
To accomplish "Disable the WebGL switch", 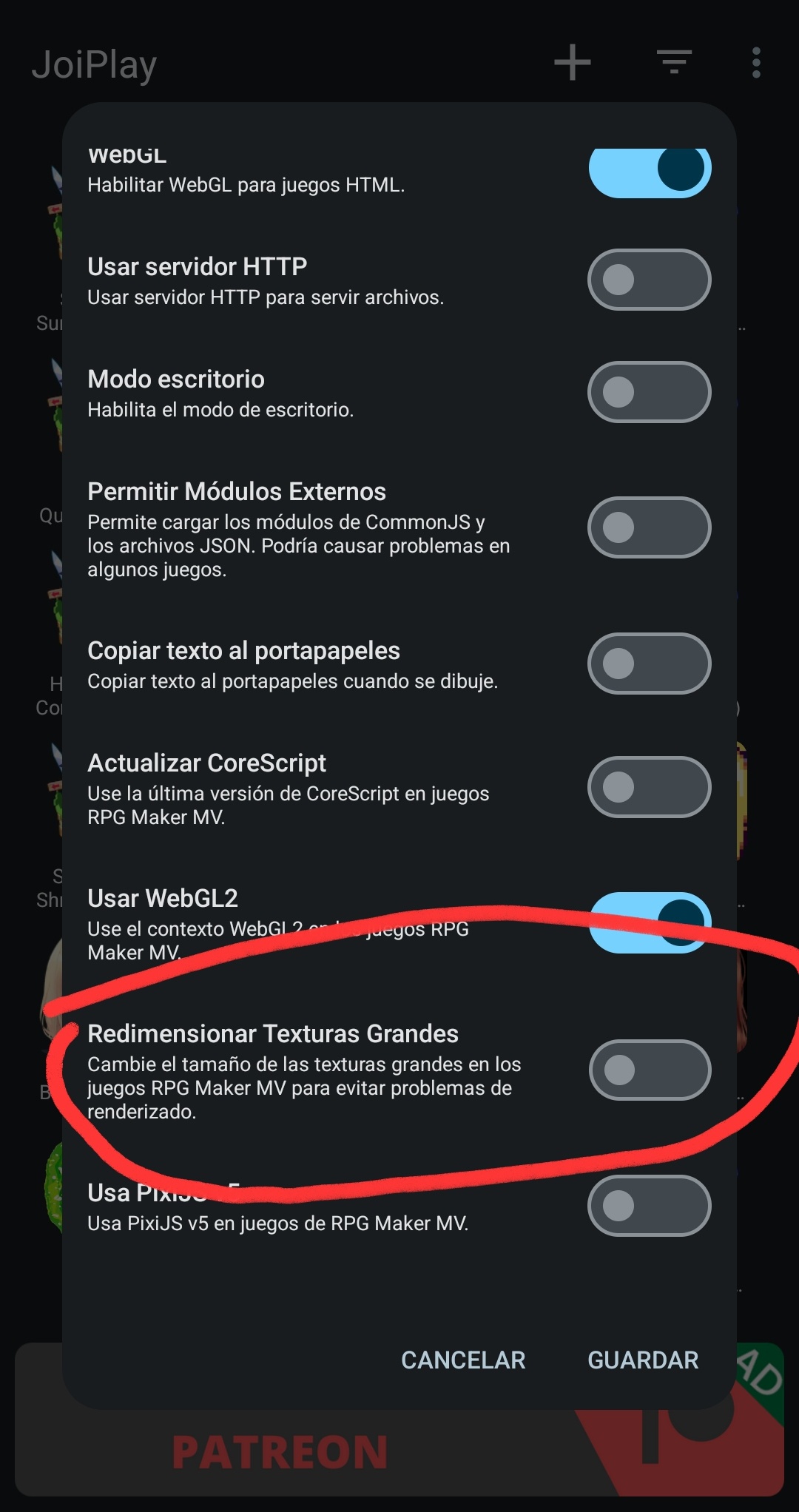I will (650, 172).
